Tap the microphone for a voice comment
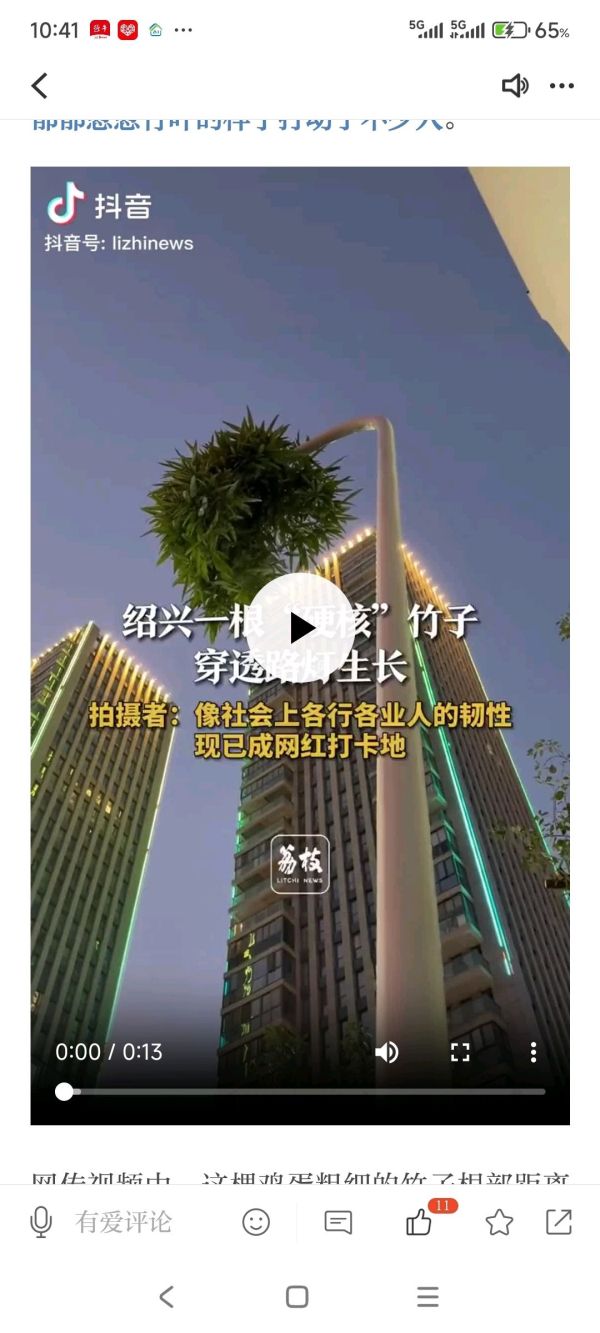The width and height of the screenshot is (600, 1333). pos(41,1221)
